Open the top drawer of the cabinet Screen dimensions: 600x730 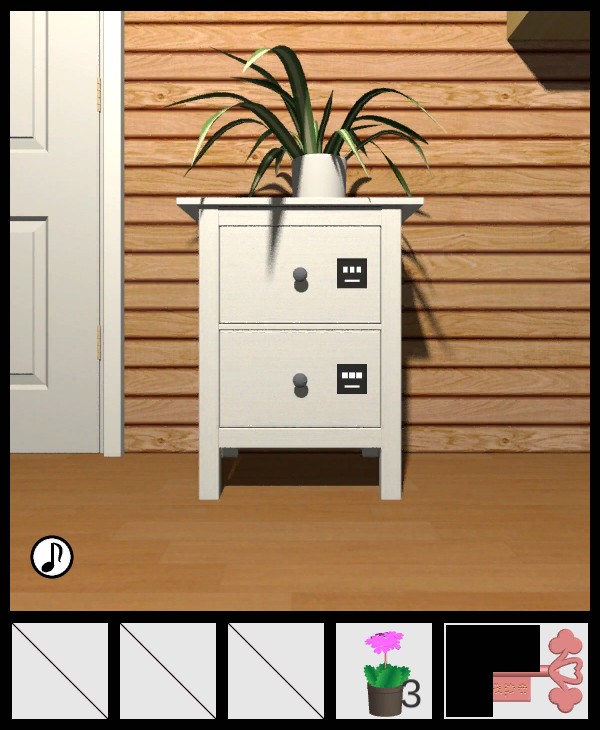(300, 274)
